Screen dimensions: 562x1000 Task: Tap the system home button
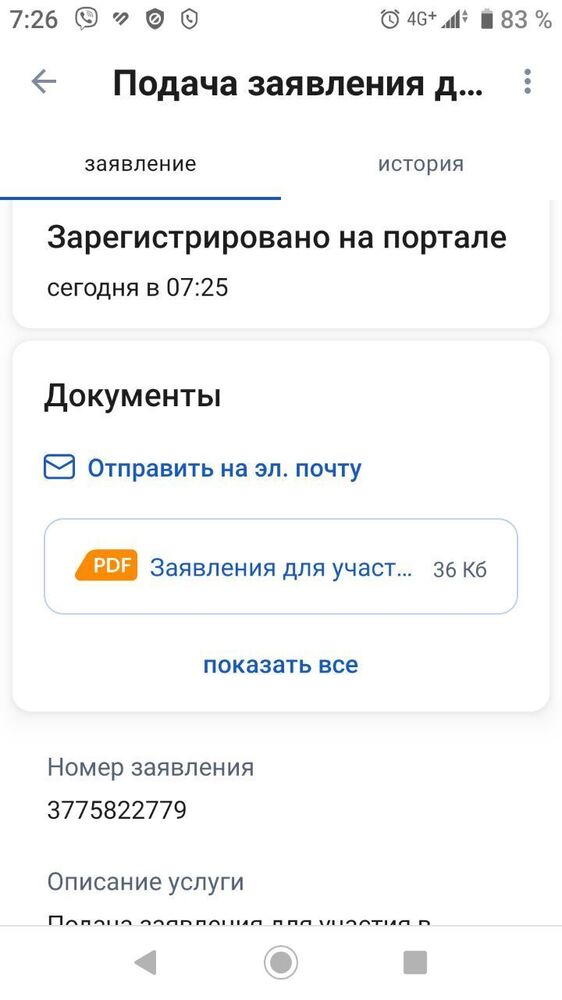coord(281,962)
